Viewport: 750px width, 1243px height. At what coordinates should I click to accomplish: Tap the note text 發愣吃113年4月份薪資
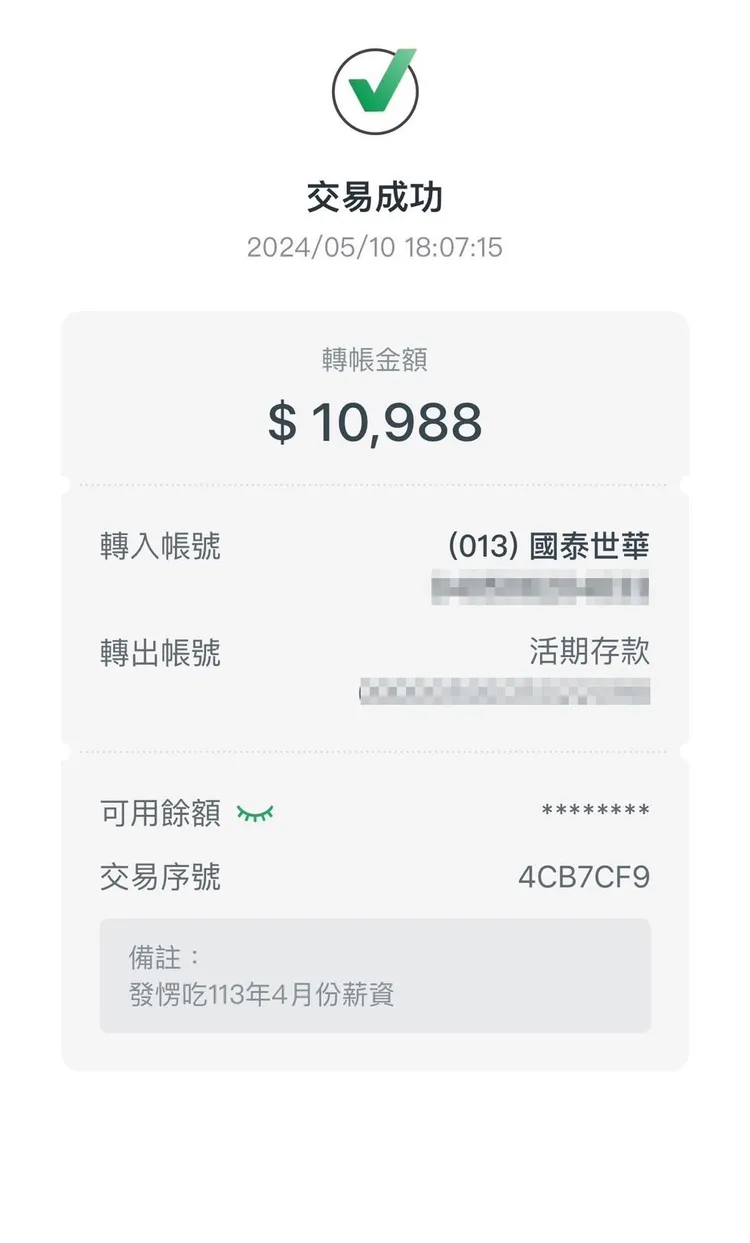(265, 995)
